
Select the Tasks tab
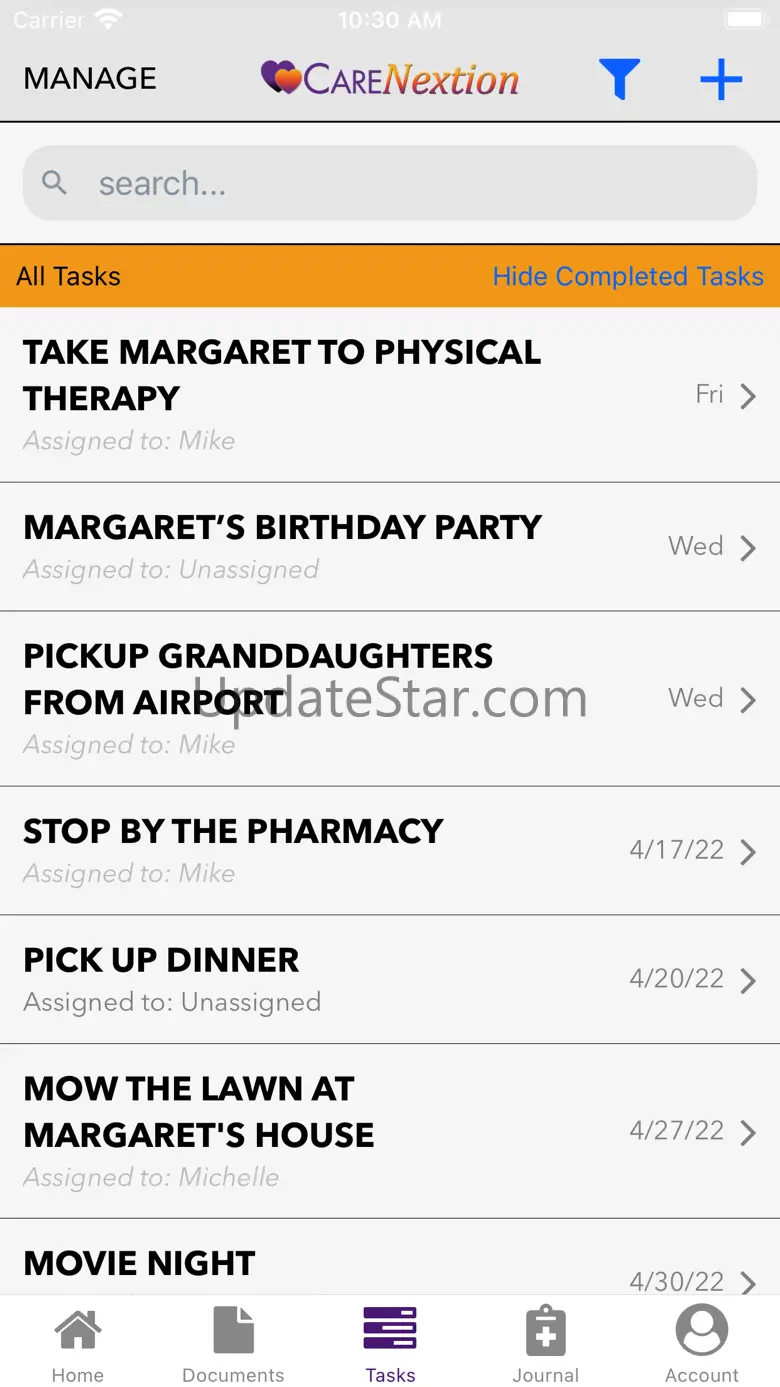pos(390,1345)
